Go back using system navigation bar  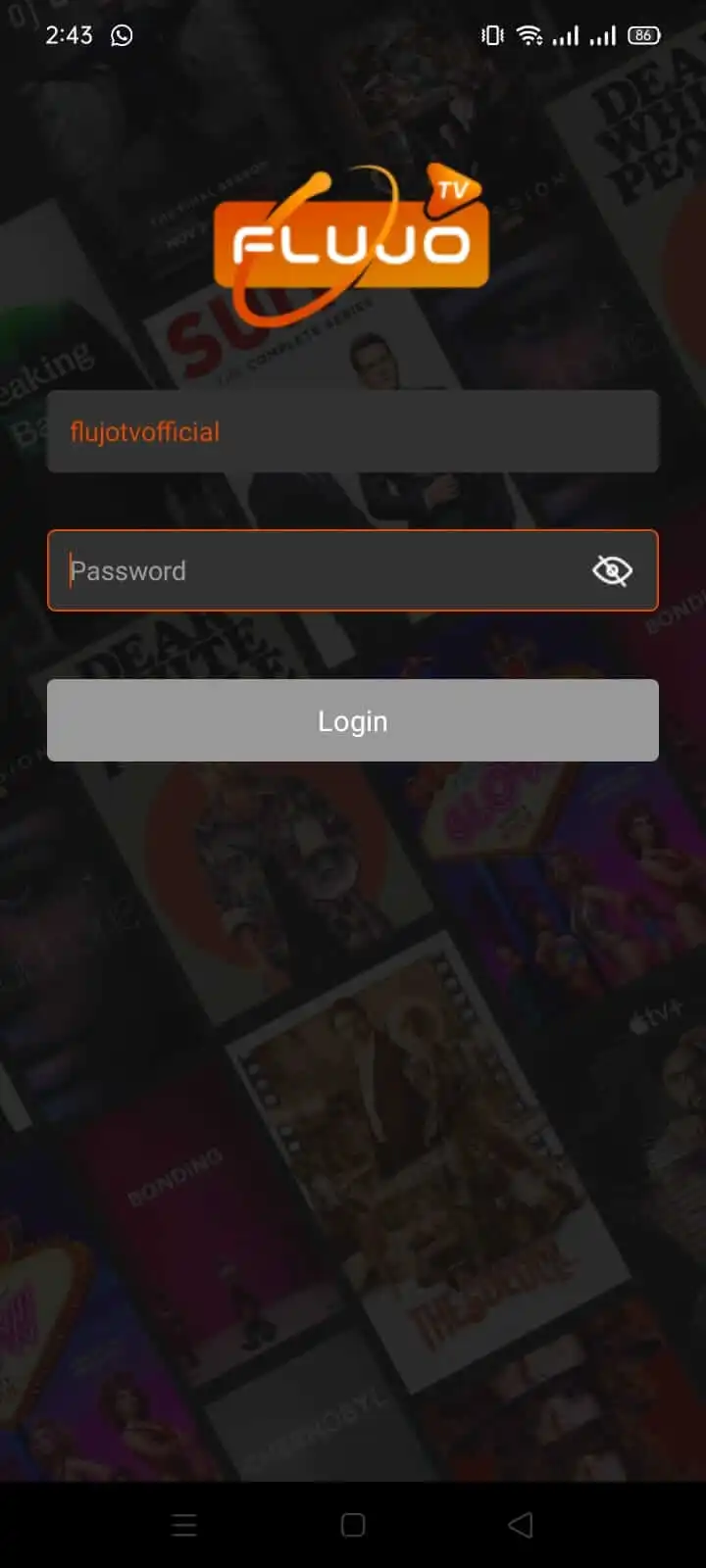(x=521, y=1525)
